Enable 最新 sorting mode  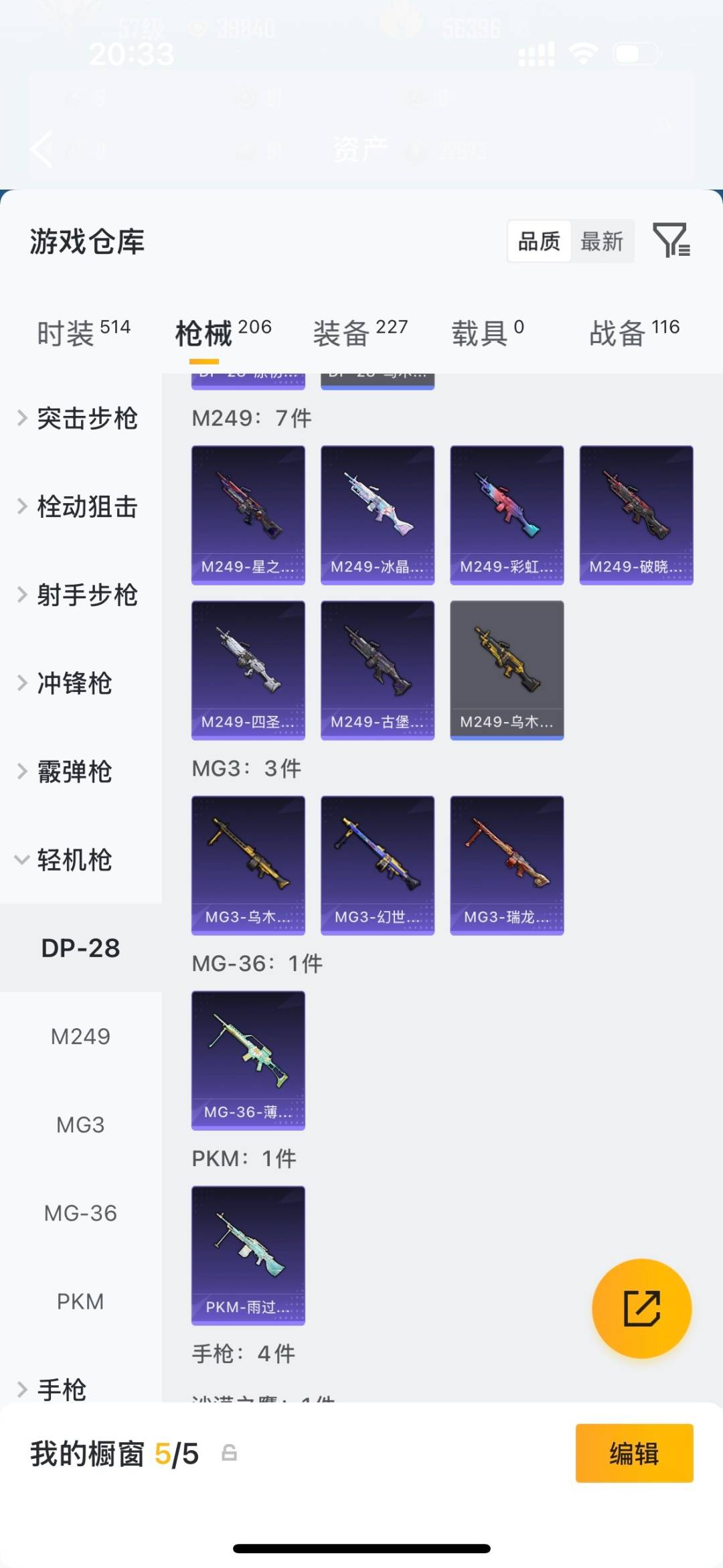coord(602,241)
